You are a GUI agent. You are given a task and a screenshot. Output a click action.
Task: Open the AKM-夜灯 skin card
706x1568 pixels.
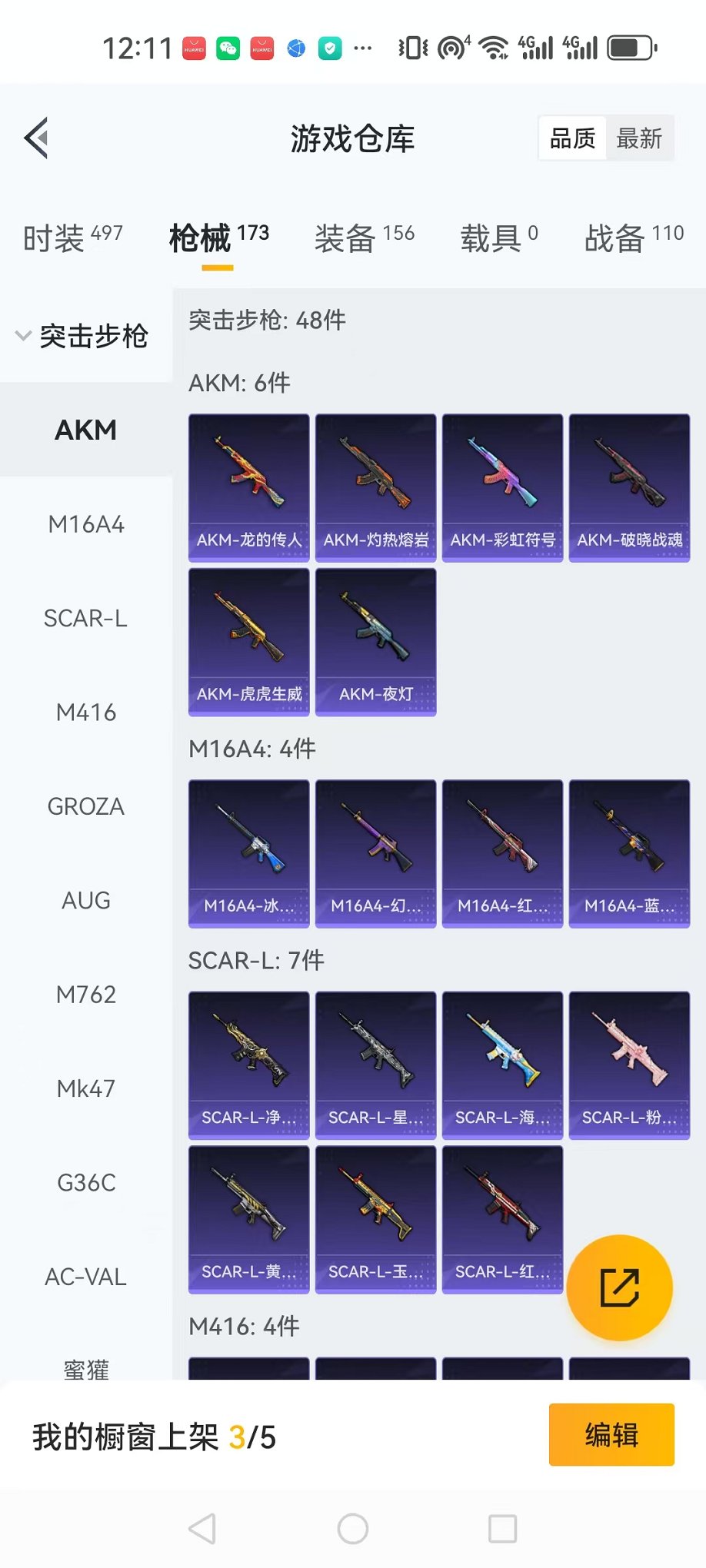375,642
